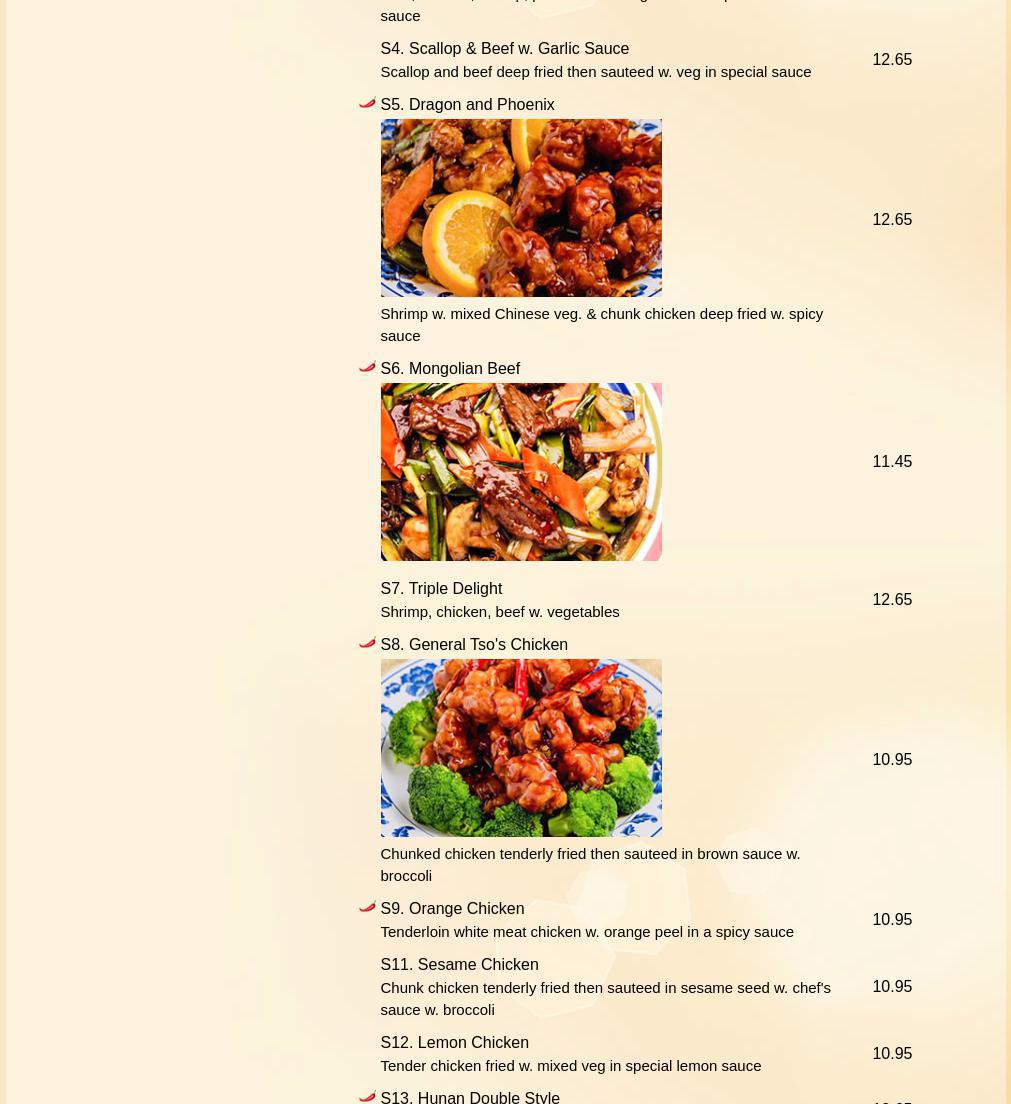Choose S6. Mongolian Beef
Image resolution: width=1011 pixels, height=1104 pixels.
pos(450,368)
